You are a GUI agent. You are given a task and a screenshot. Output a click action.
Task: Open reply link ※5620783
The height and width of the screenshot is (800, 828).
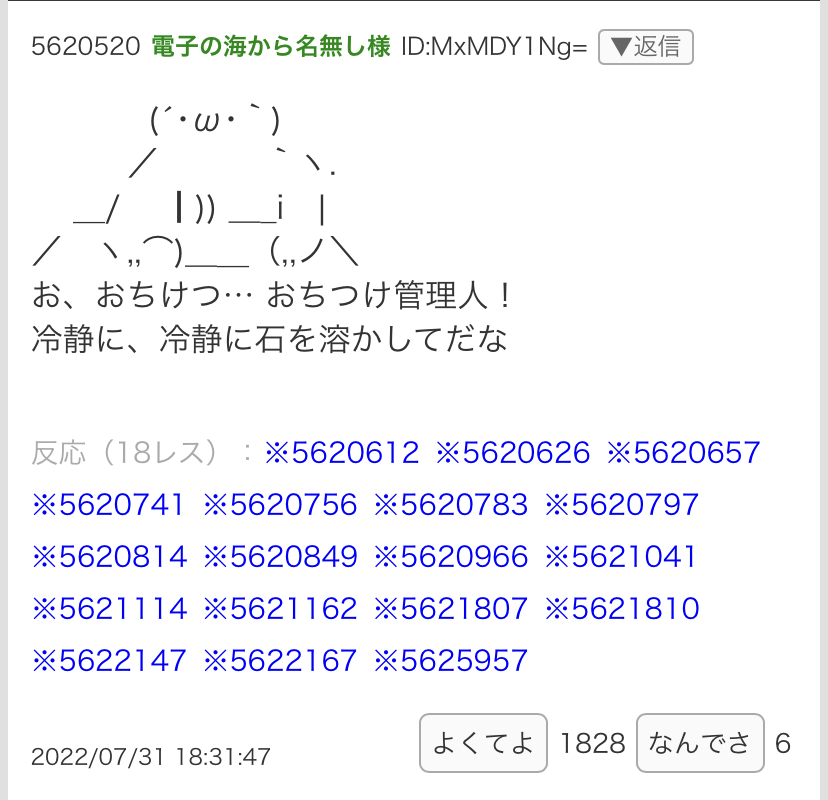pyautogui.click(x=451, y=505)
